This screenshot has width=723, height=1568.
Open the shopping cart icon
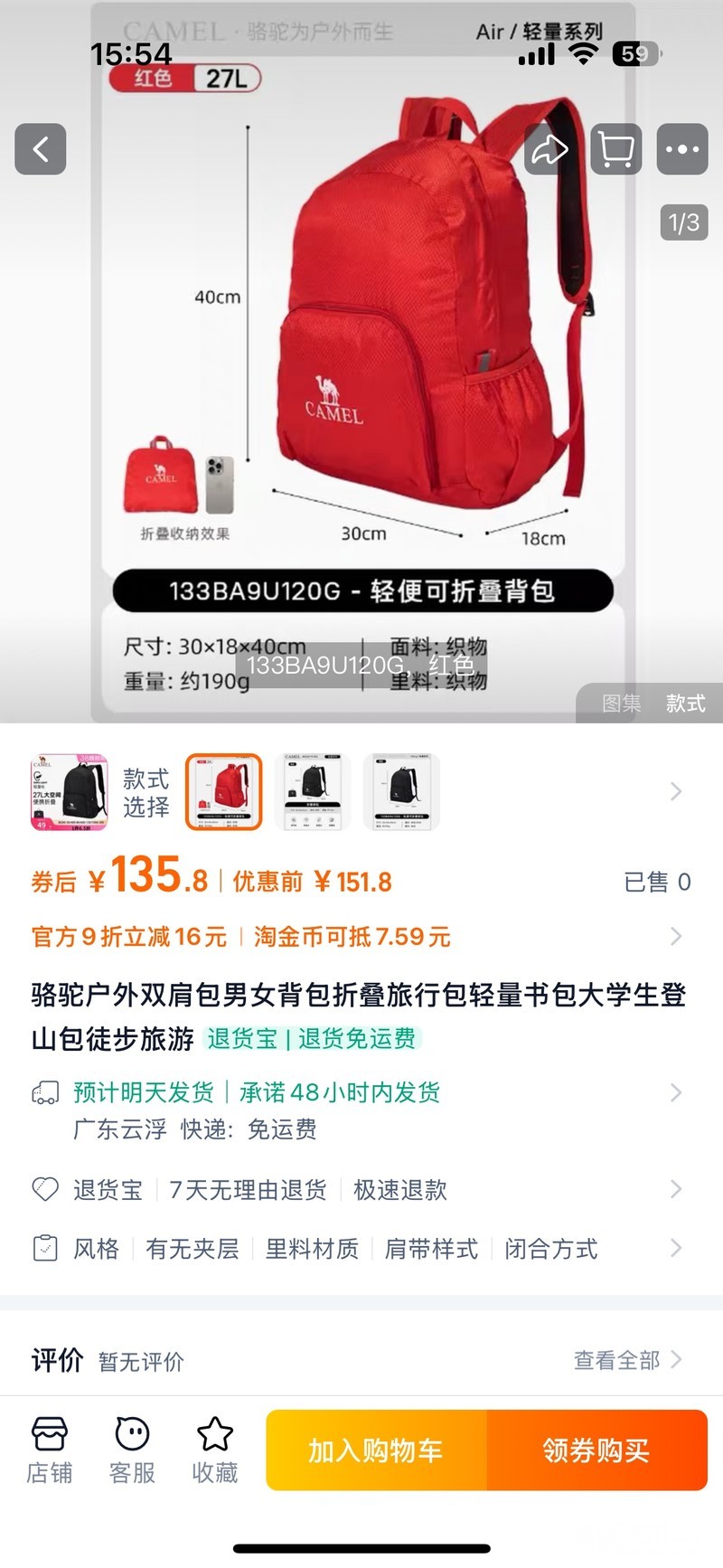tap(616, 149)
